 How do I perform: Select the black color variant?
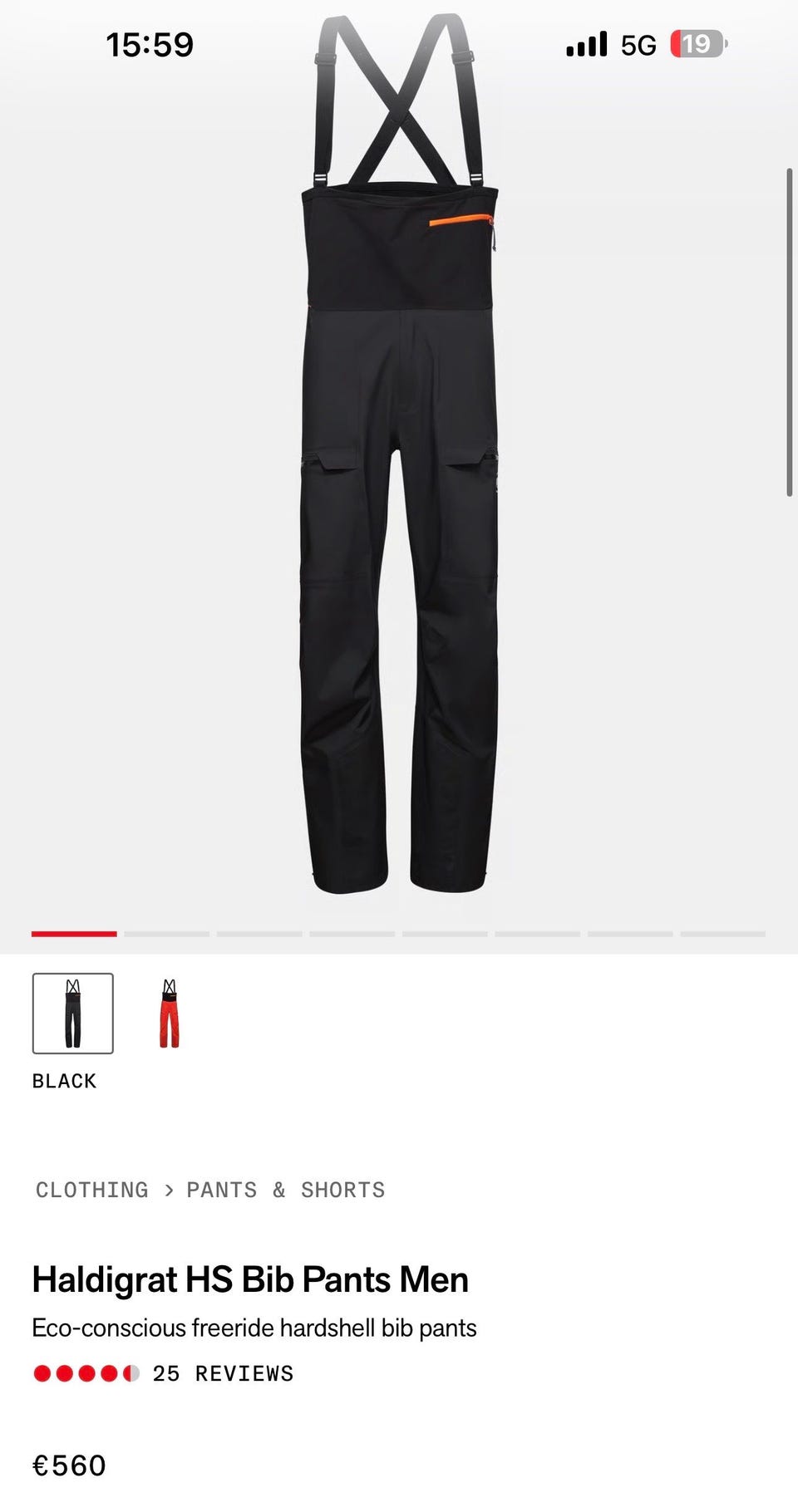73,1013
